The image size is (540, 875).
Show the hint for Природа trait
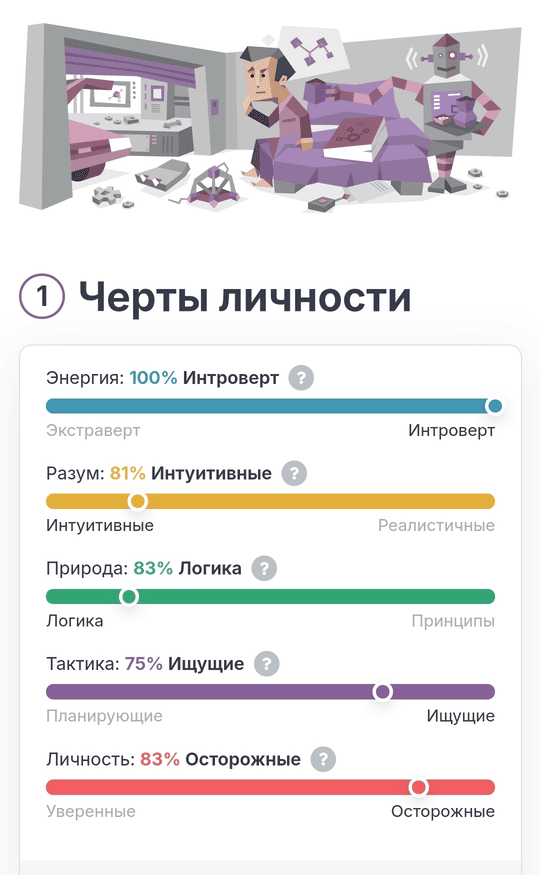pos(264,569)
